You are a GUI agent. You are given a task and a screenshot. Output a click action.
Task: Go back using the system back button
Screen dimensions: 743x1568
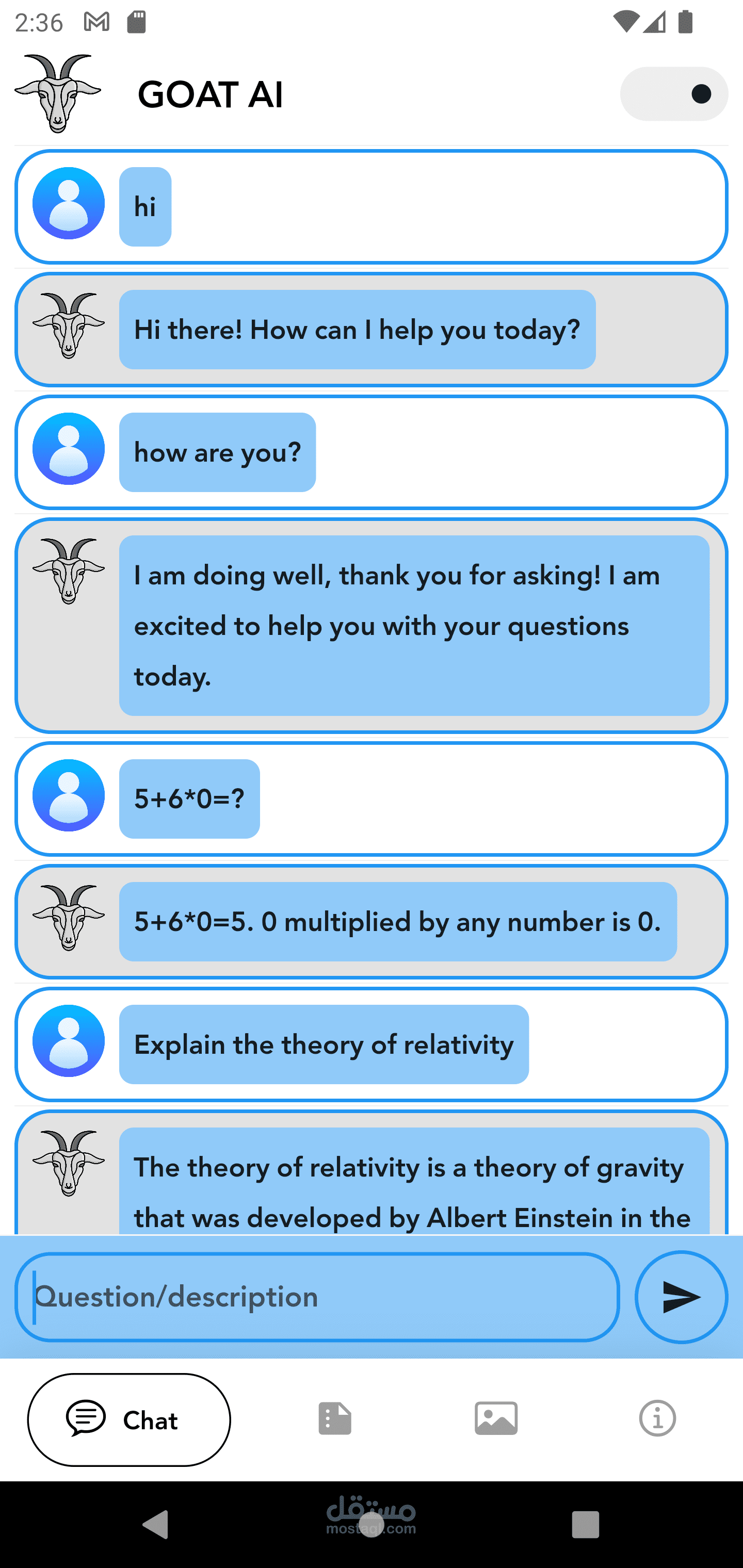(156, 1525)
